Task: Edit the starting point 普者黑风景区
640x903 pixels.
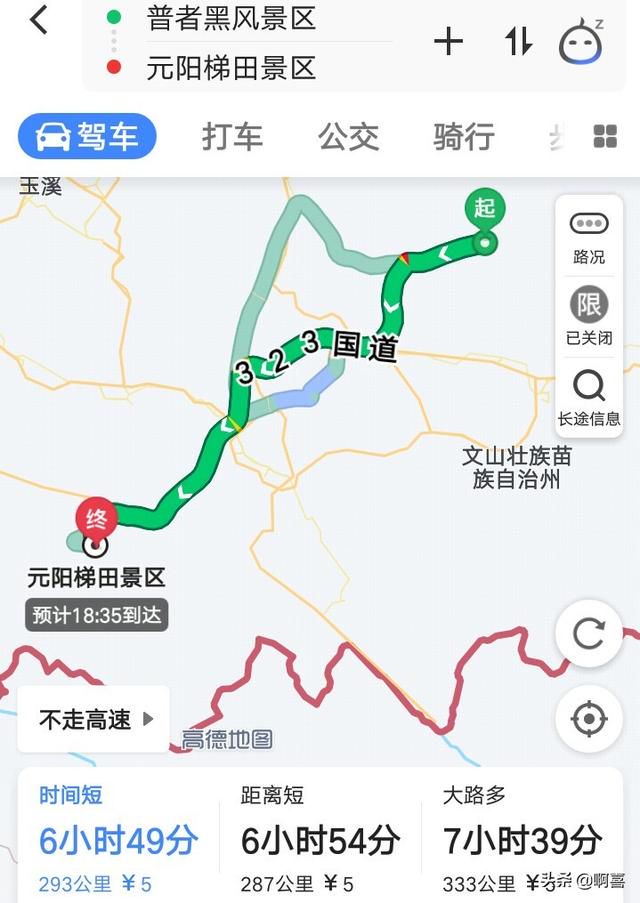Action: pos(231,17)
